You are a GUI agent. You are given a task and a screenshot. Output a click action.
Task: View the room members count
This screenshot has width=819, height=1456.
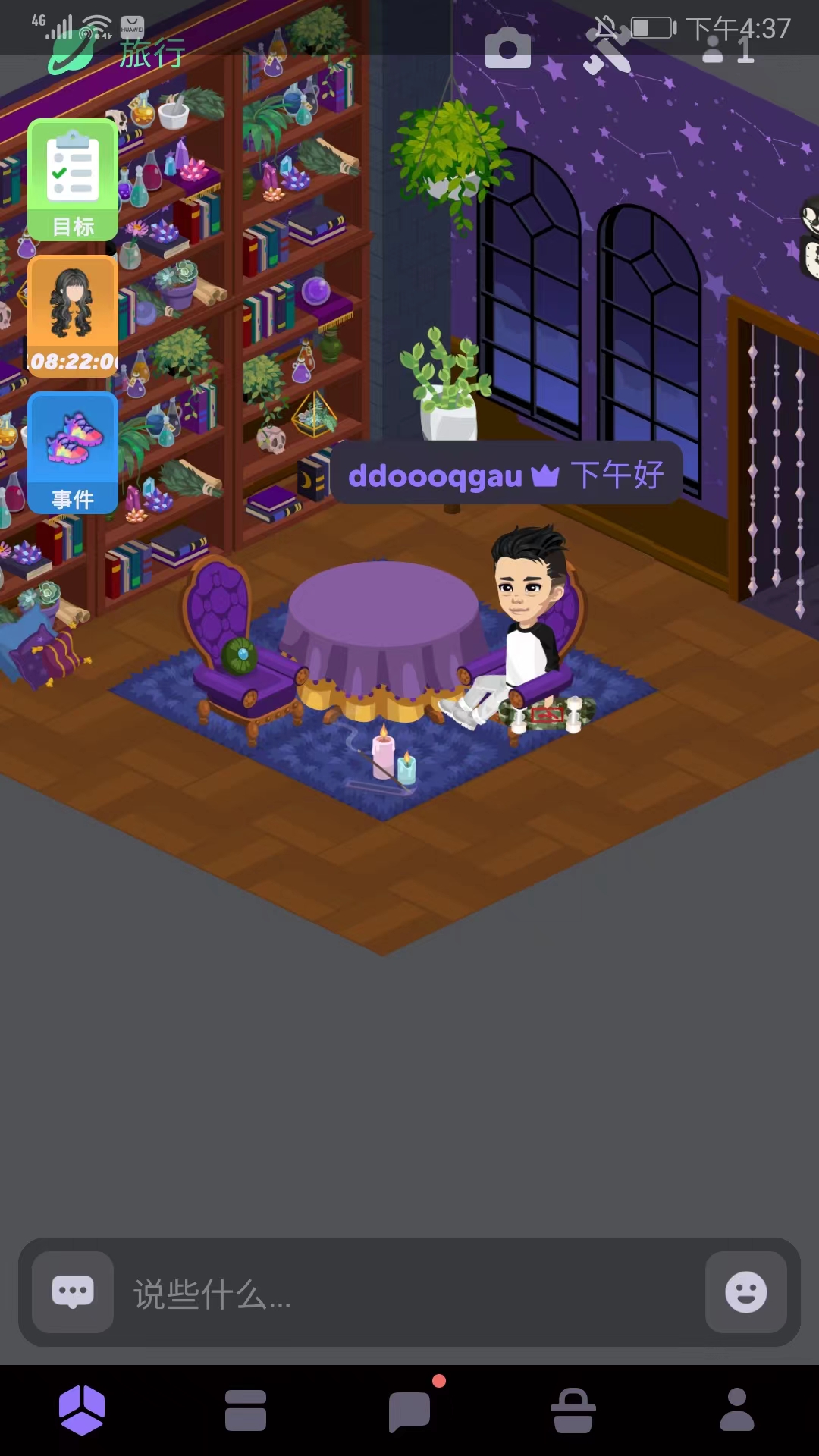click(728, 50)
